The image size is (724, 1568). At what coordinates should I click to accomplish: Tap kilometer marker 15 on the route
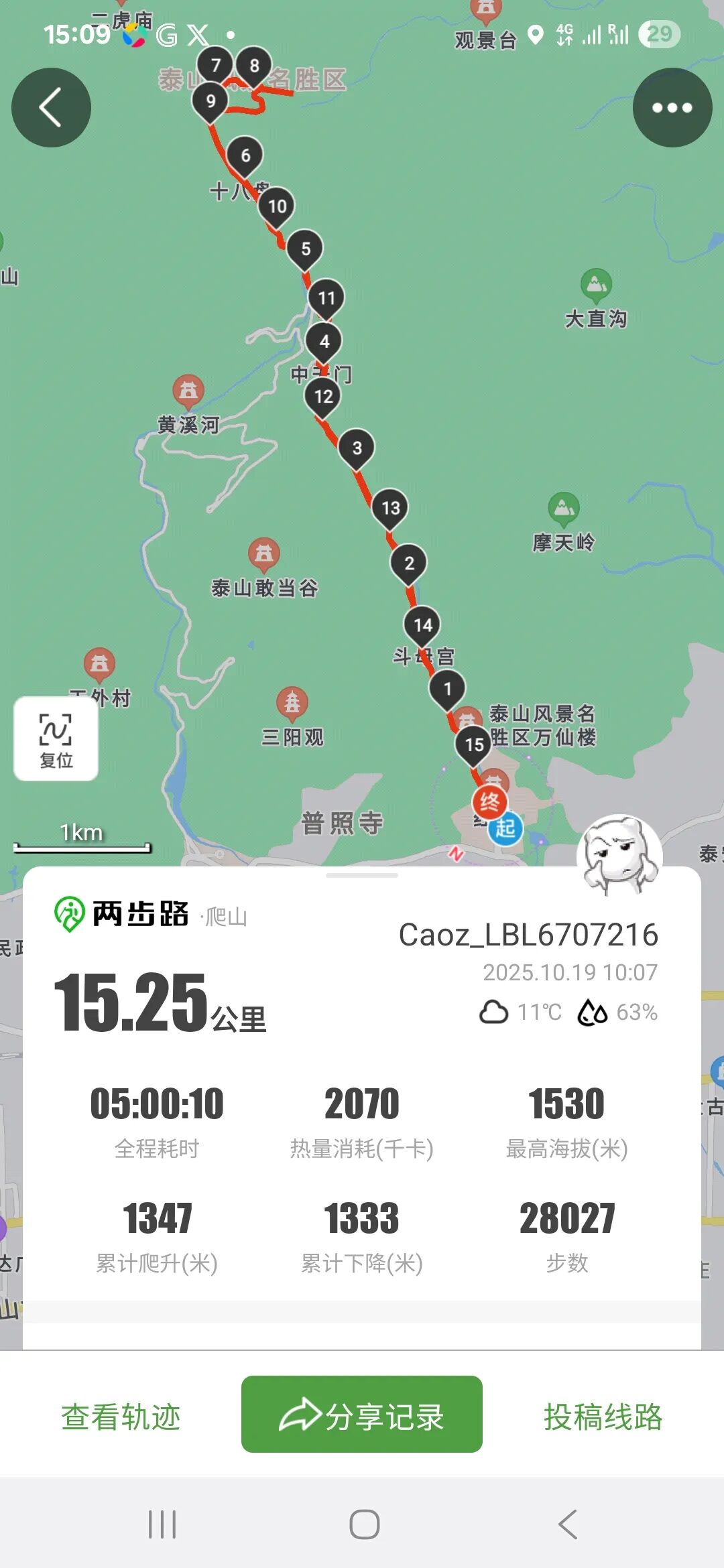pyautogui.click(x=474, y=745)
